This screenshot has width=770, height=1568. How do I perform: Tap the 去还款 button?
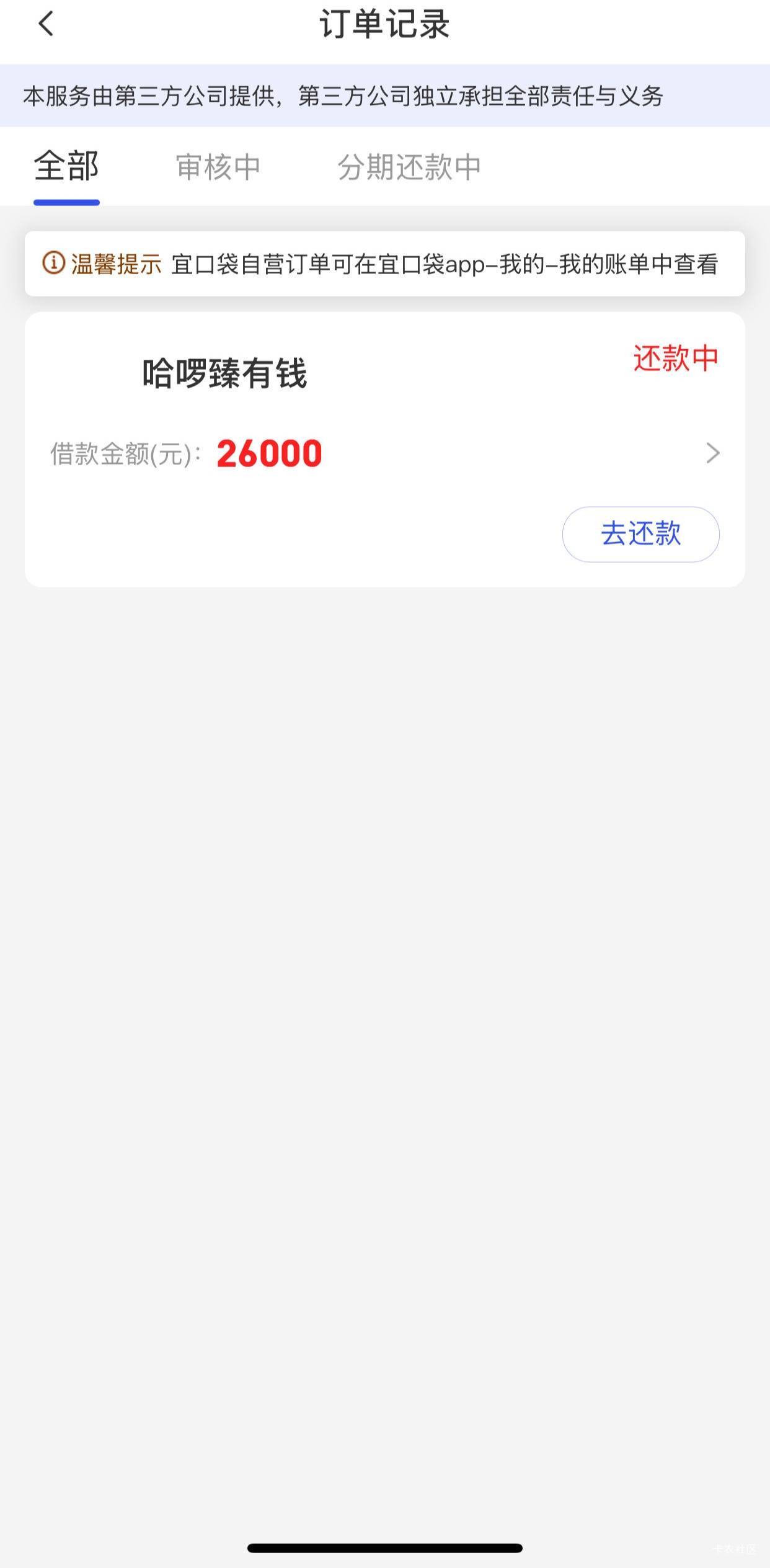click(x=640, y=534)
